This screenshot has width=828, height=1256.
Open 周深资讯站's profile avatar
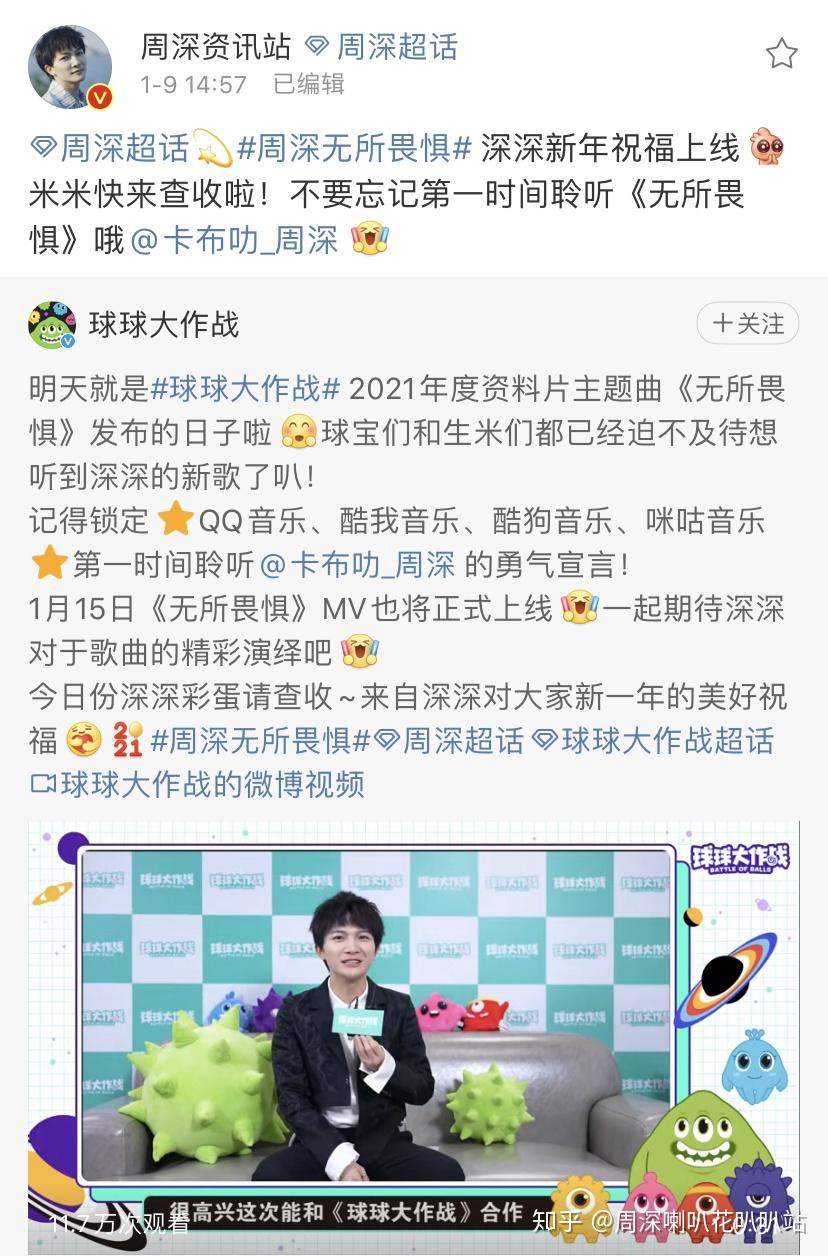[x=70, y=67]
